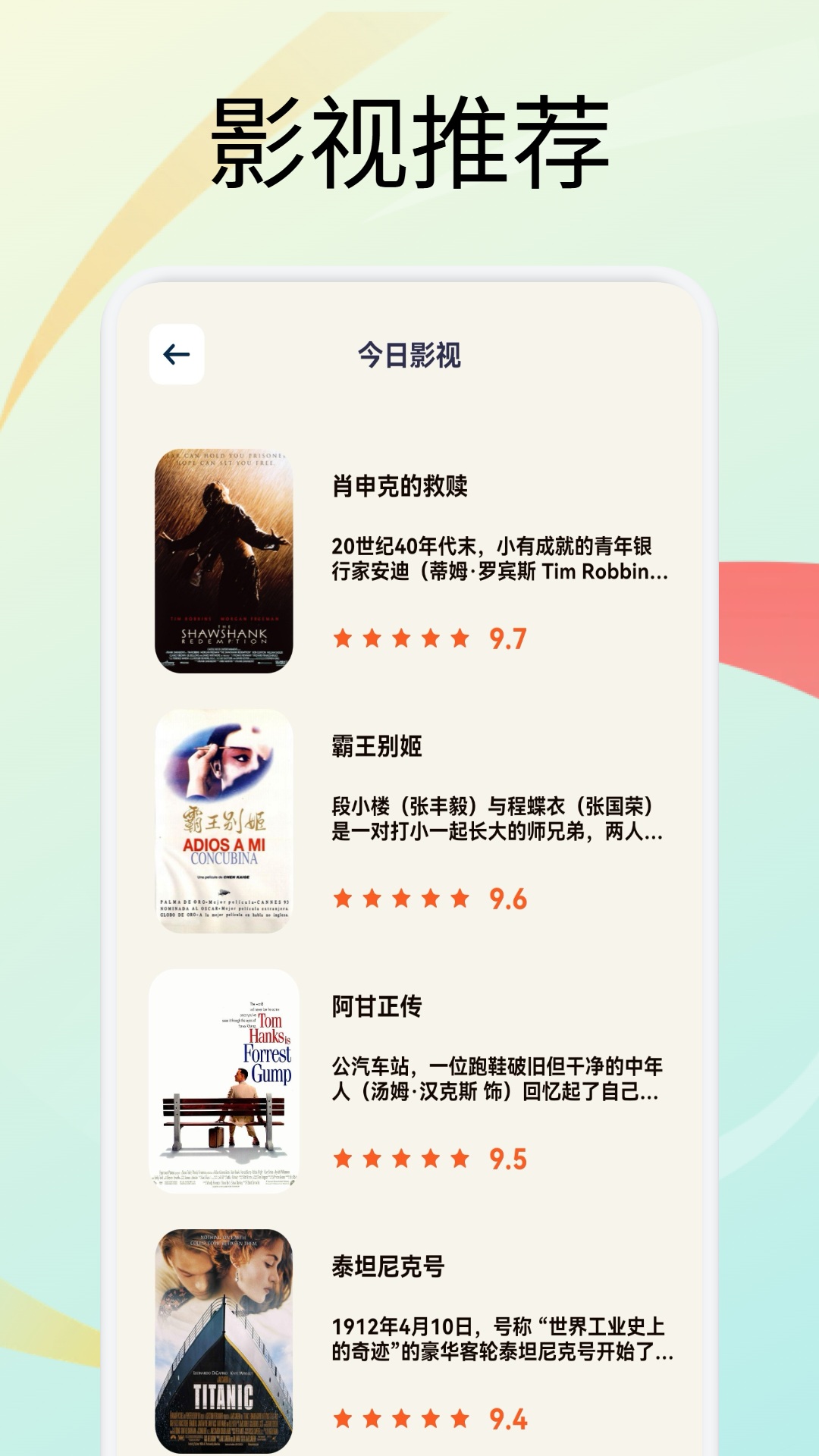Click the 9.7 rating score
This screenshot has width=819, height=1456.
tap(510, 639)
